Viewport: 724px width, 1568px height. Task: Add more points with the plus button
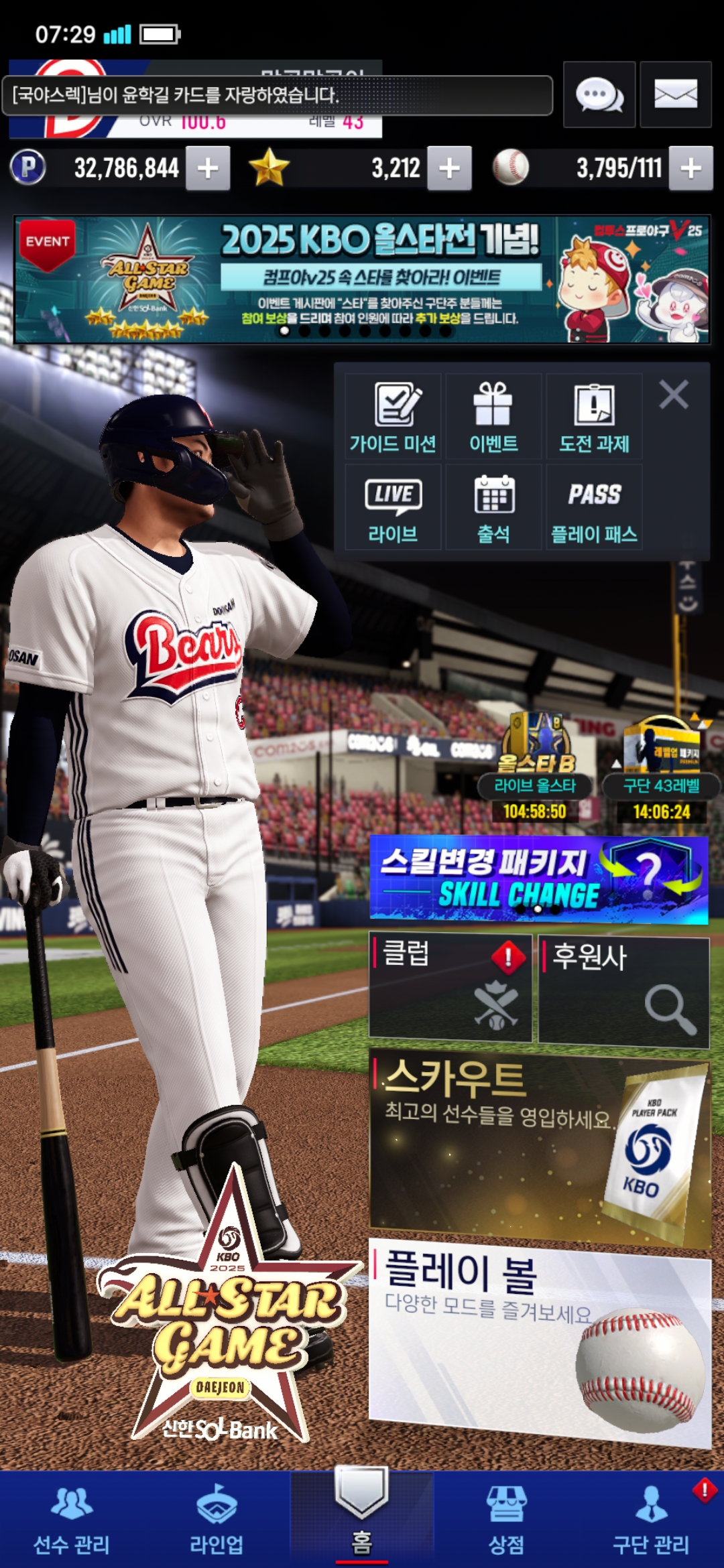point(208,168)
